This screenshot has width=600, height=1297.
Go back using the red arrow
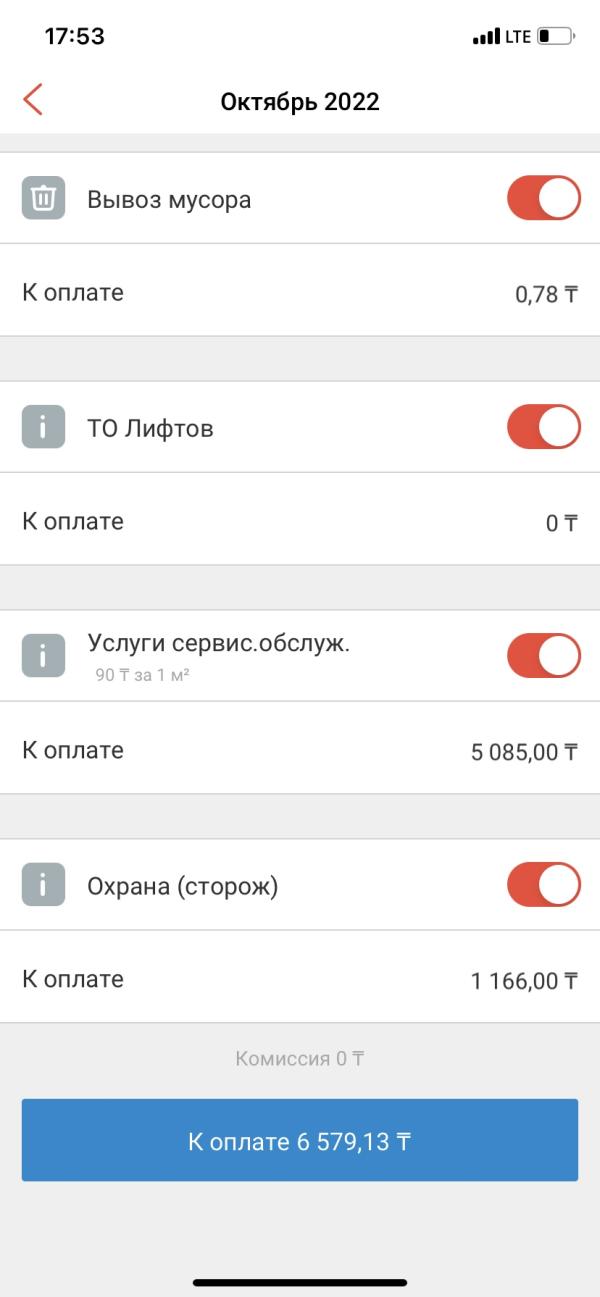(33, 100)
